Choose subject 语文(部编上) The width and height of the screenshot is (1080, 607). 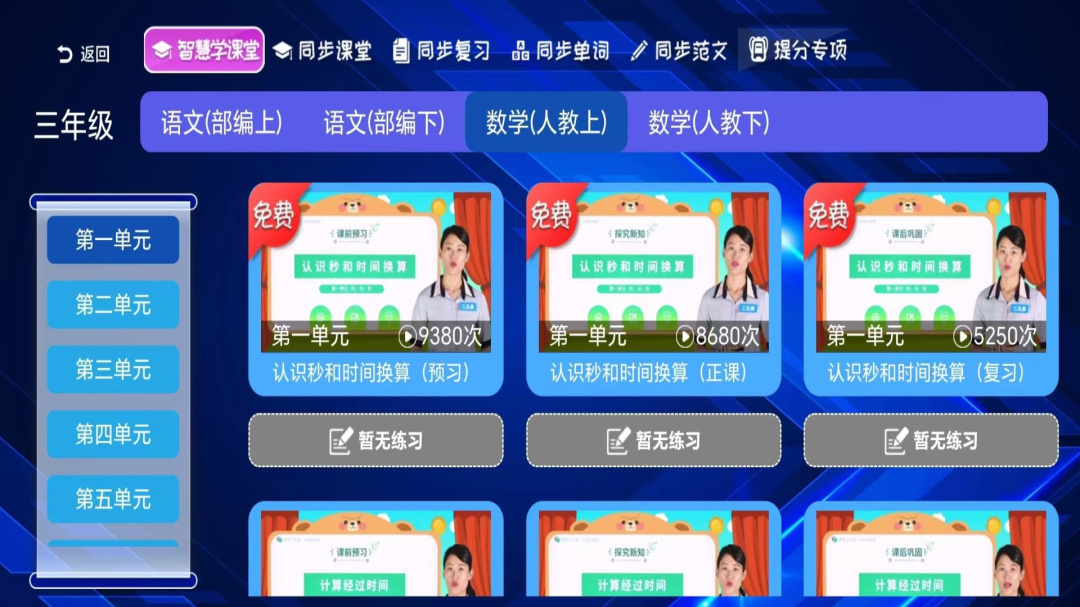click(x=222, y=123)
